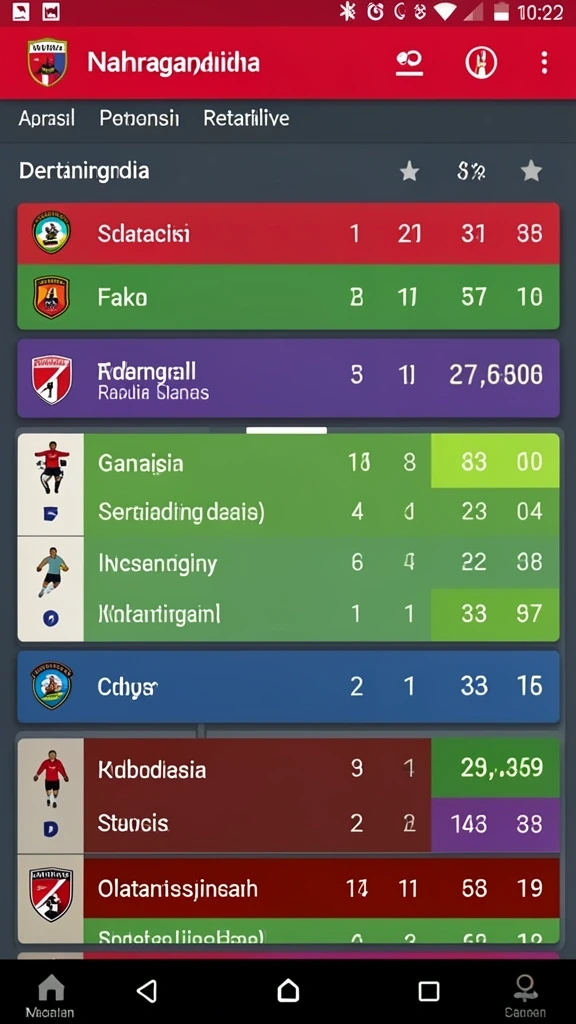Image resolution: width=576 pixels, height=1024 pixels.
Task: Switch to the Aprasil tab
Action: [46, 118]
